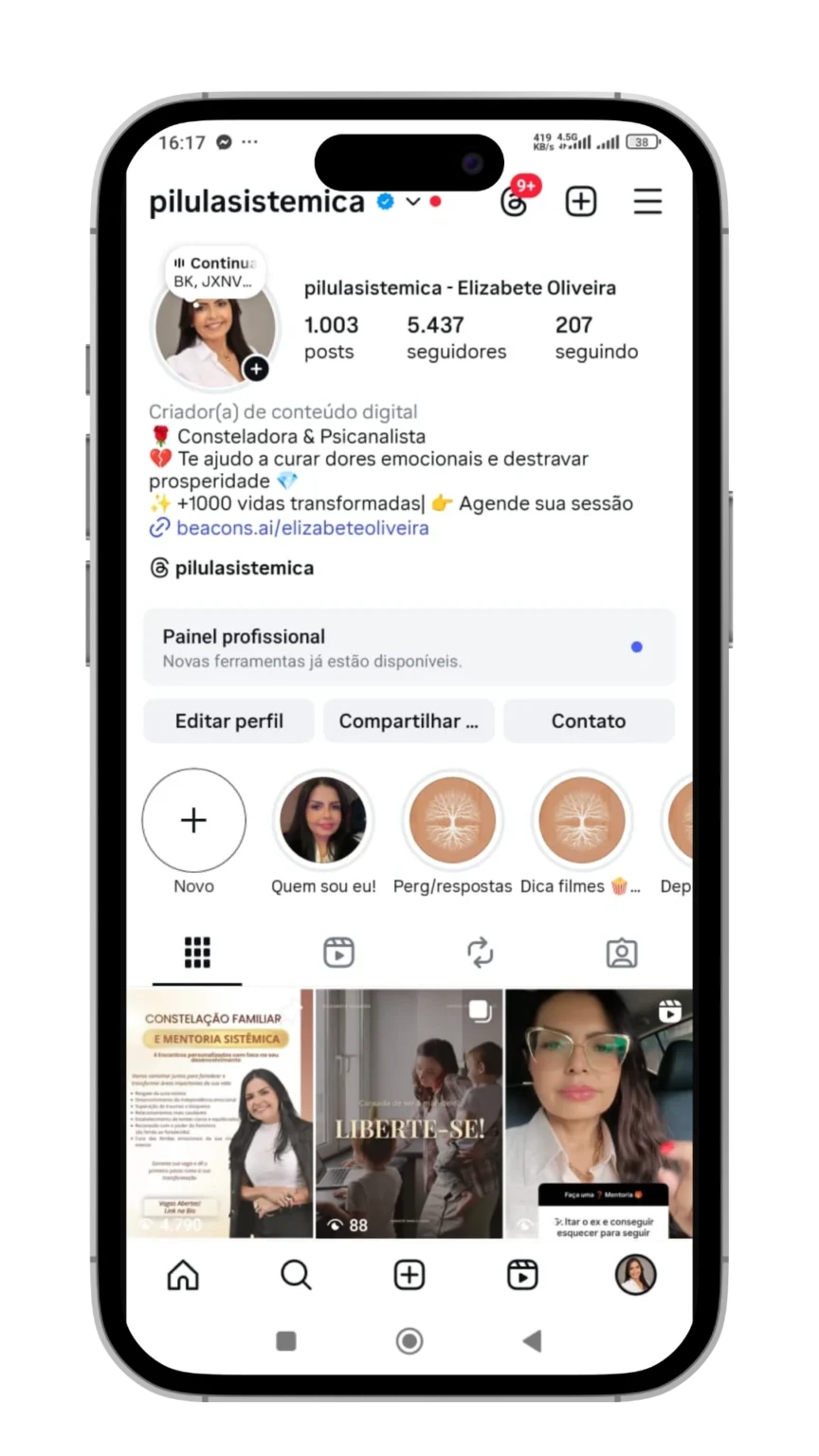Image resolution: width=819 pixels, height=1456 pixels.
Task: Open the 'Quem sou eu!' highlight
Action: coord(323,821)
